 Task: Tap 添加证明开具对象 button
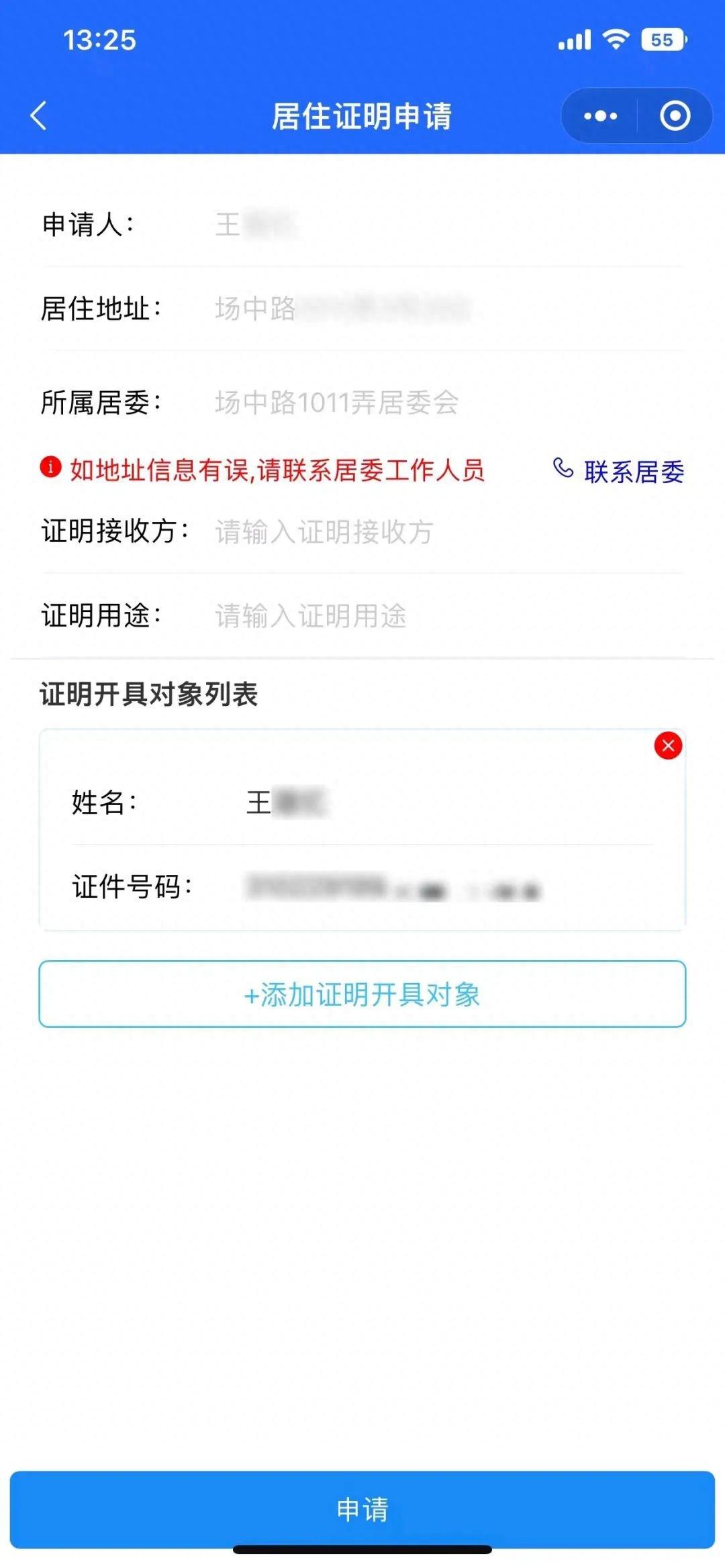point(362,994)
